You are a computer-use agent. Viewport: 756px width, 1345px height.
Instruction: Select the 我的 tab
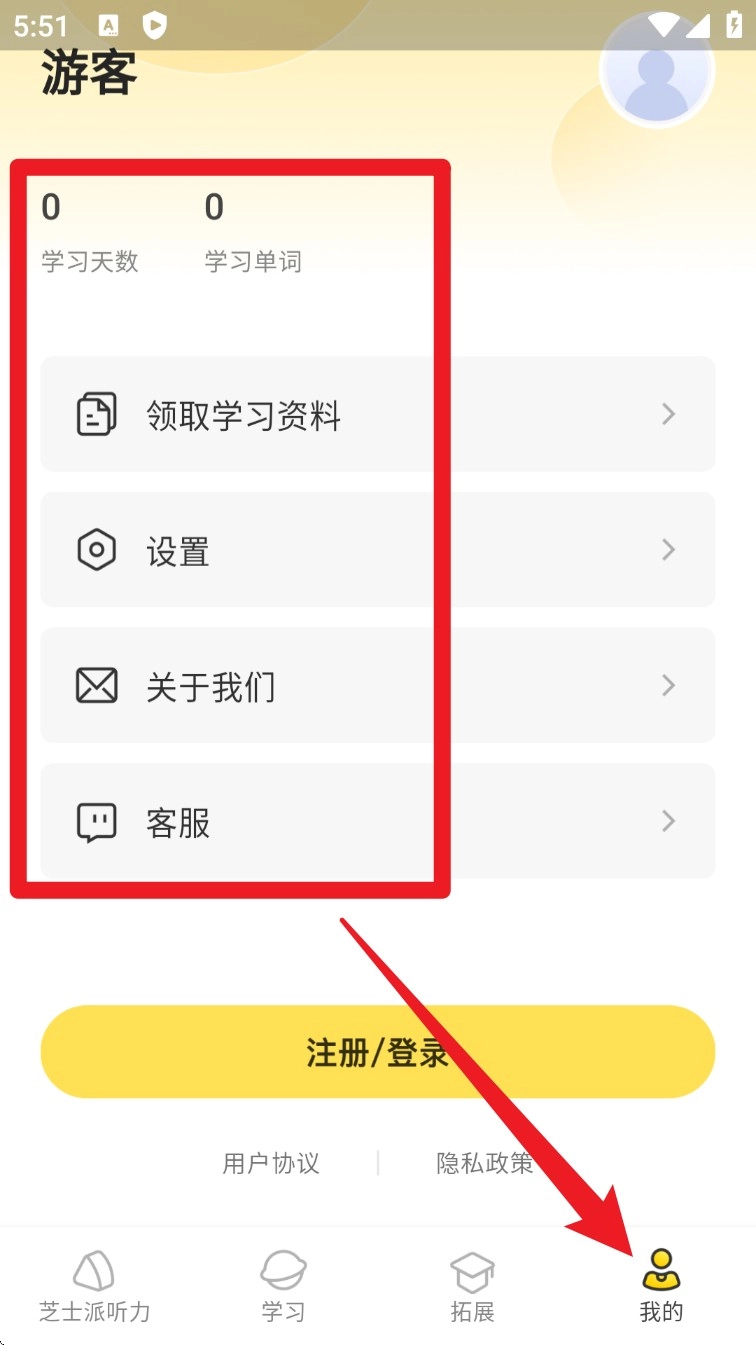[661, 1286]
